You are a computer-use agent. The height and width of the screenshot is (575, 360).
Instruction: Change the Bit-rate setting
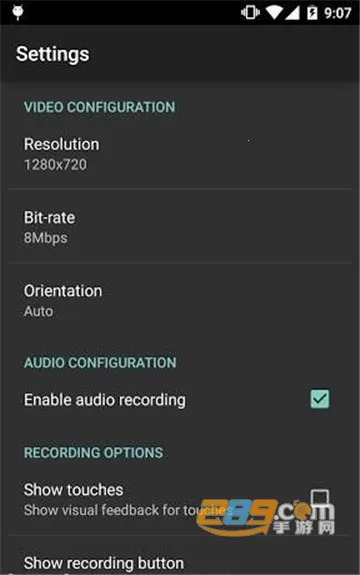coord(180,226)
